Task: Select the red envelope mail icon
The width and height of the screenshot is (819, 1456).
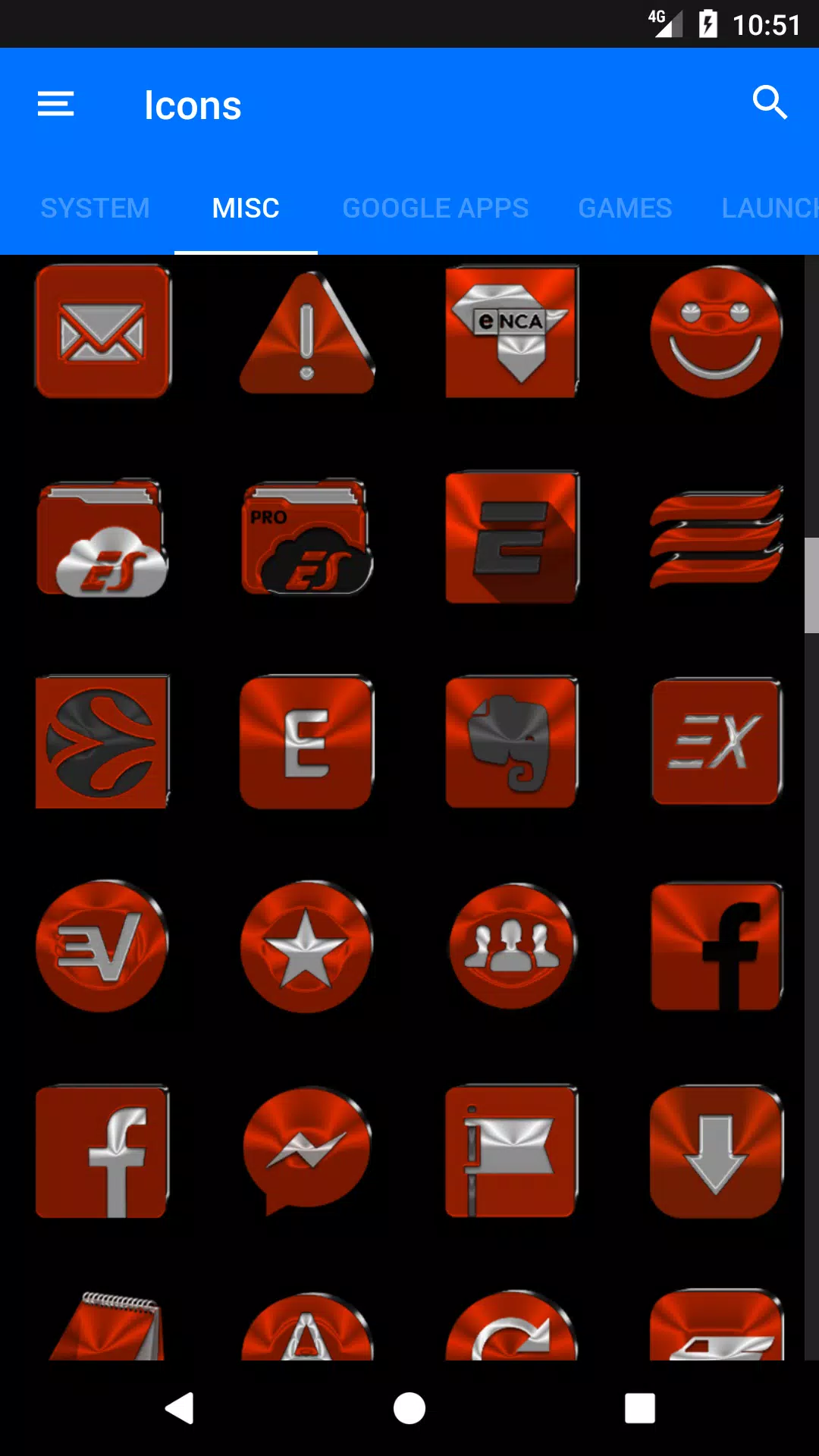Action: click(x=102, y=331)
